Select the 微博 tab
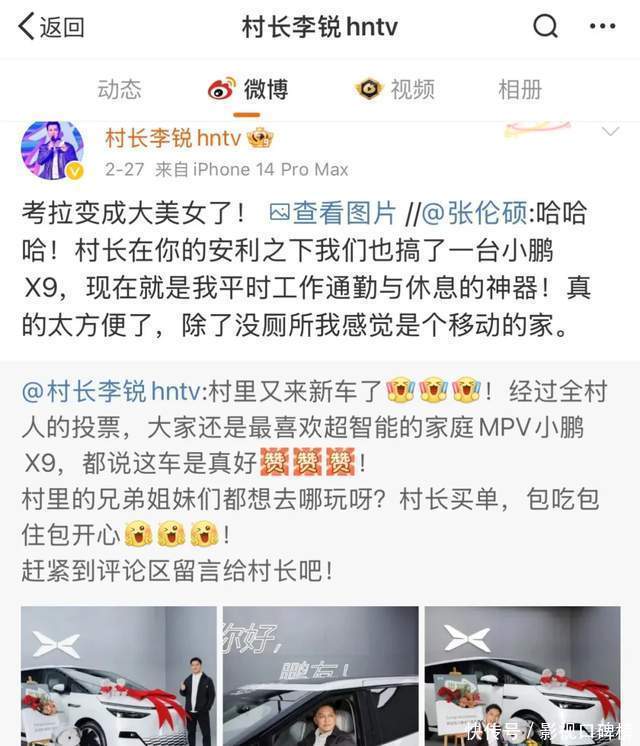This screenshot has width=640, height=746. click(x=249, y=89)
